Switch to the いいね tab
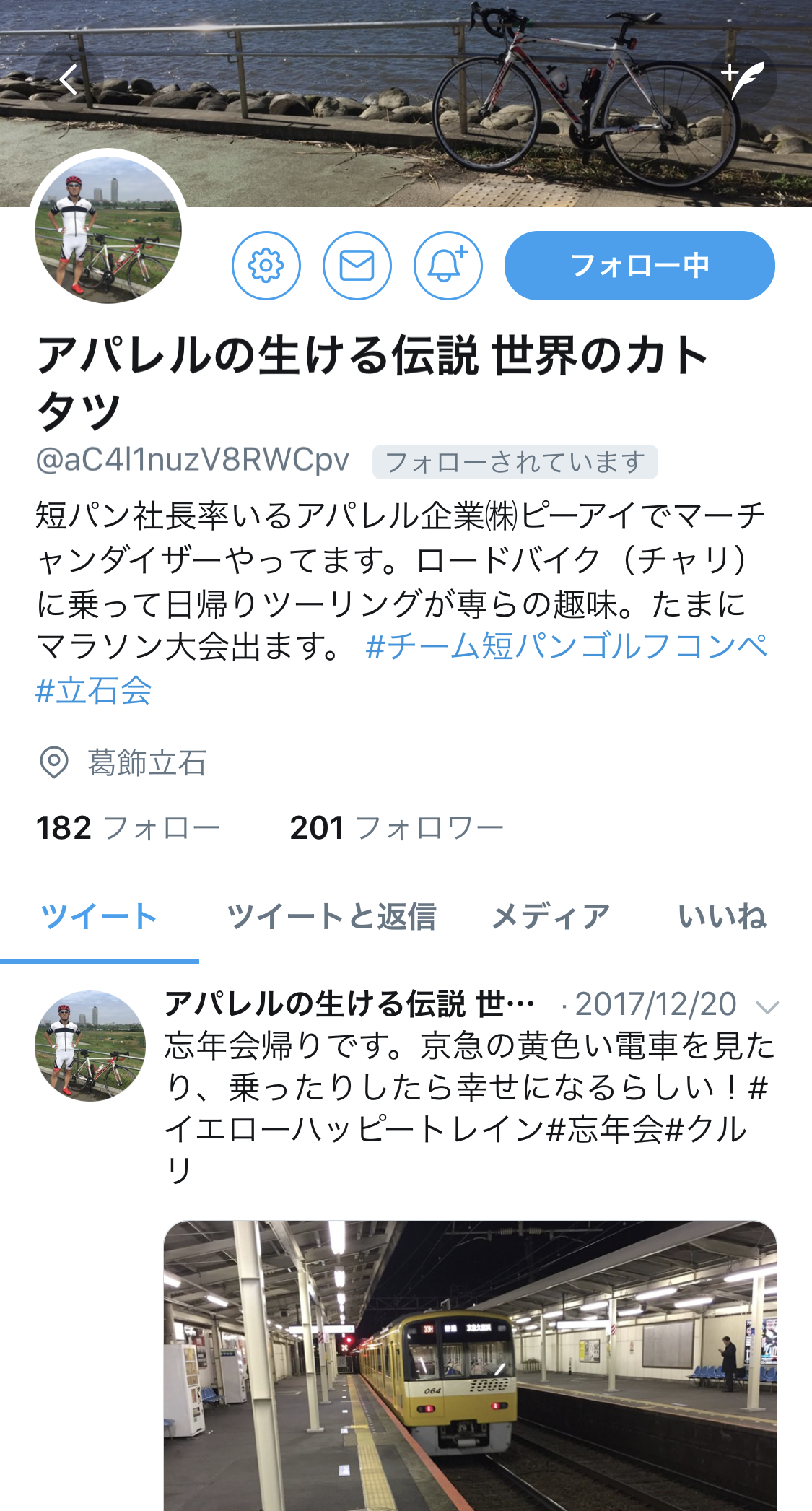The height and width of the screenshot is (1511, 812). tap(722, 917)
